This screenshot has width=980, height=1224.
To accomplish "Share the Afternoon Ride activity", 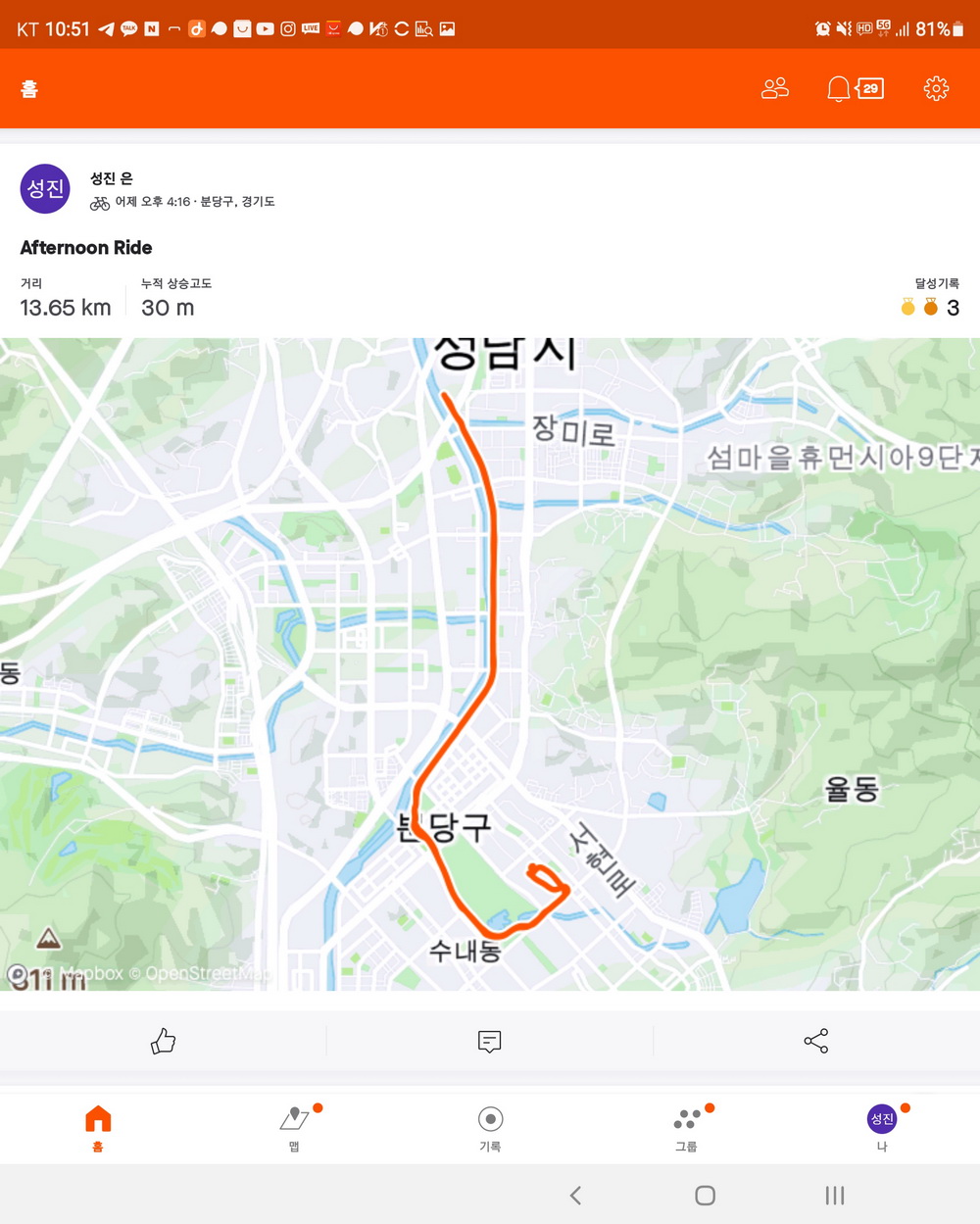I will [x=815, y=1041].
